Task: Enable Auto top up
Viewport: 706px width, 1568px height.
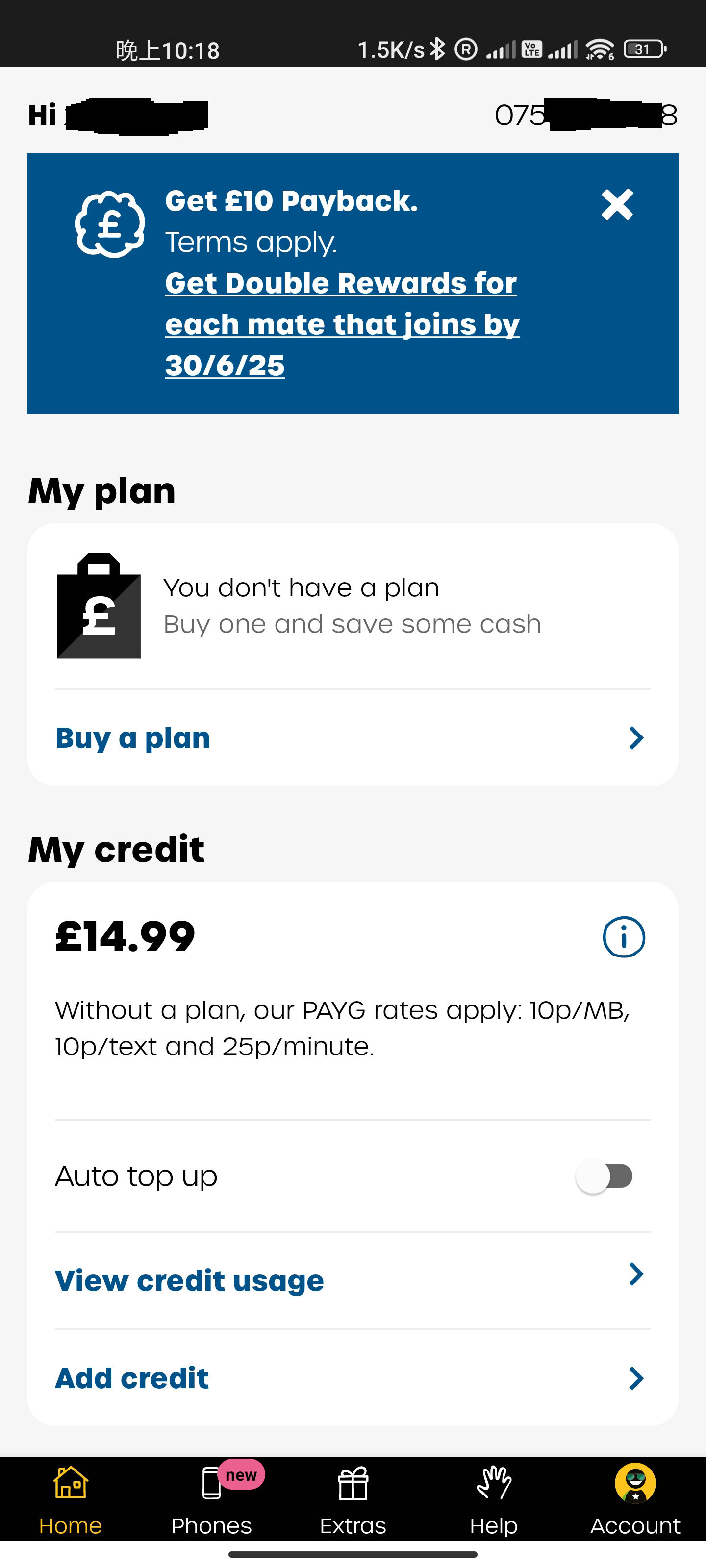Action: pos(605,1176)
